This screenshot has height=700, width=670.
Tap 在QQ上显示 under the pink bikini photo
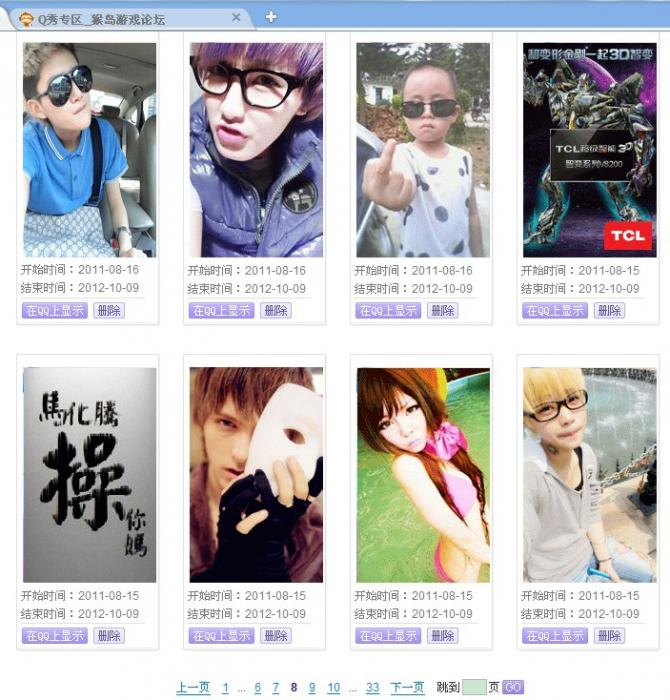click(387, 636)
